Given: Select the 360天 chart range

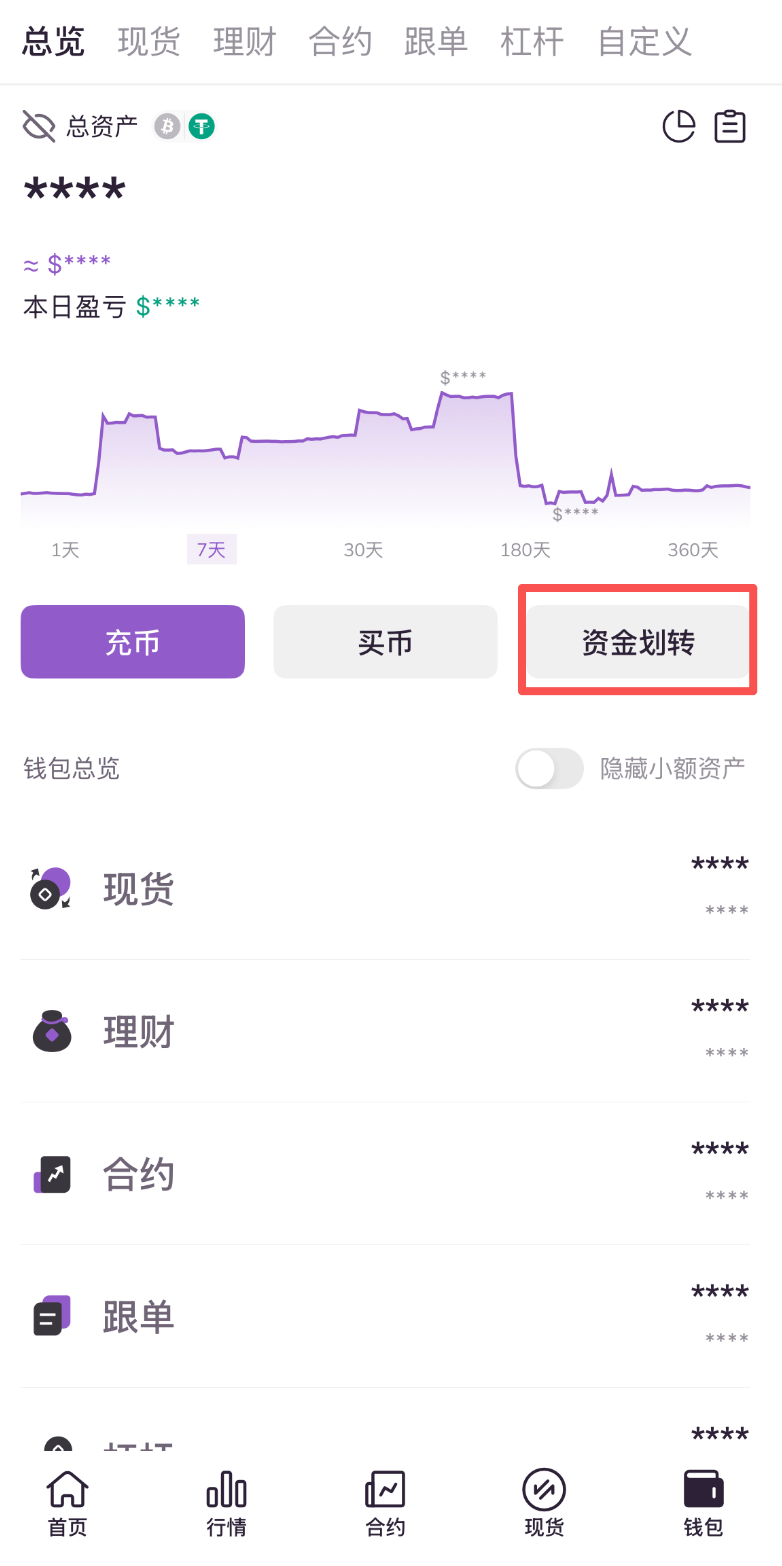Looking at the screenshot, I should coord(693,550).
